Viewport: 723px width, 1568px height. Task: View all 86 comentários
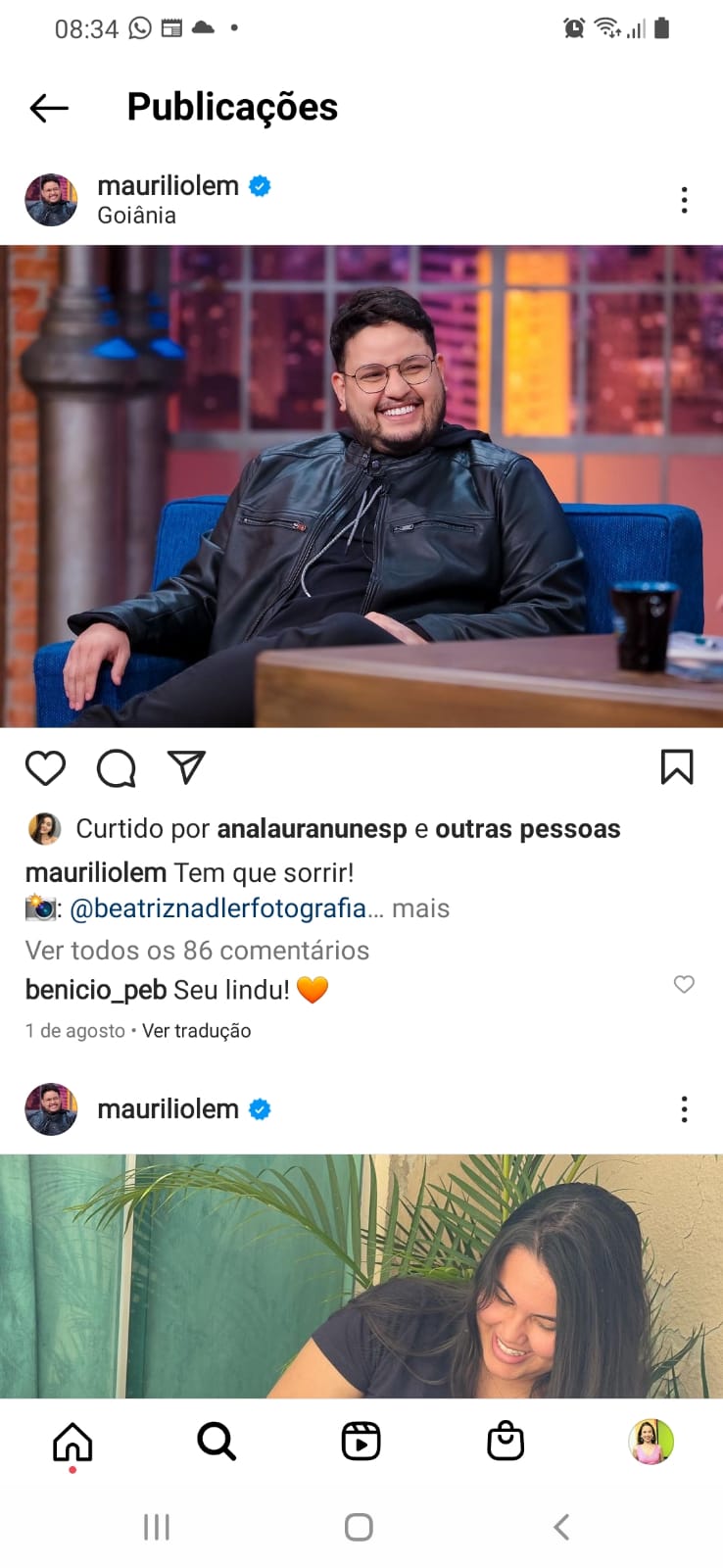pos(197,951)
